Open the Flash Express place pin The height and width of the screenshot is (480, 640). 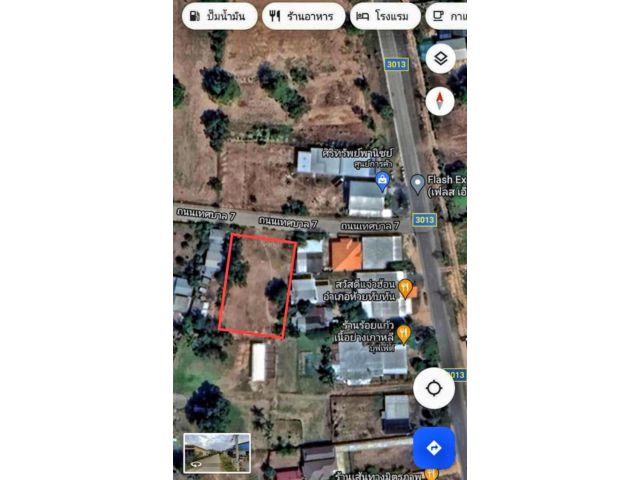click(417, 183)
